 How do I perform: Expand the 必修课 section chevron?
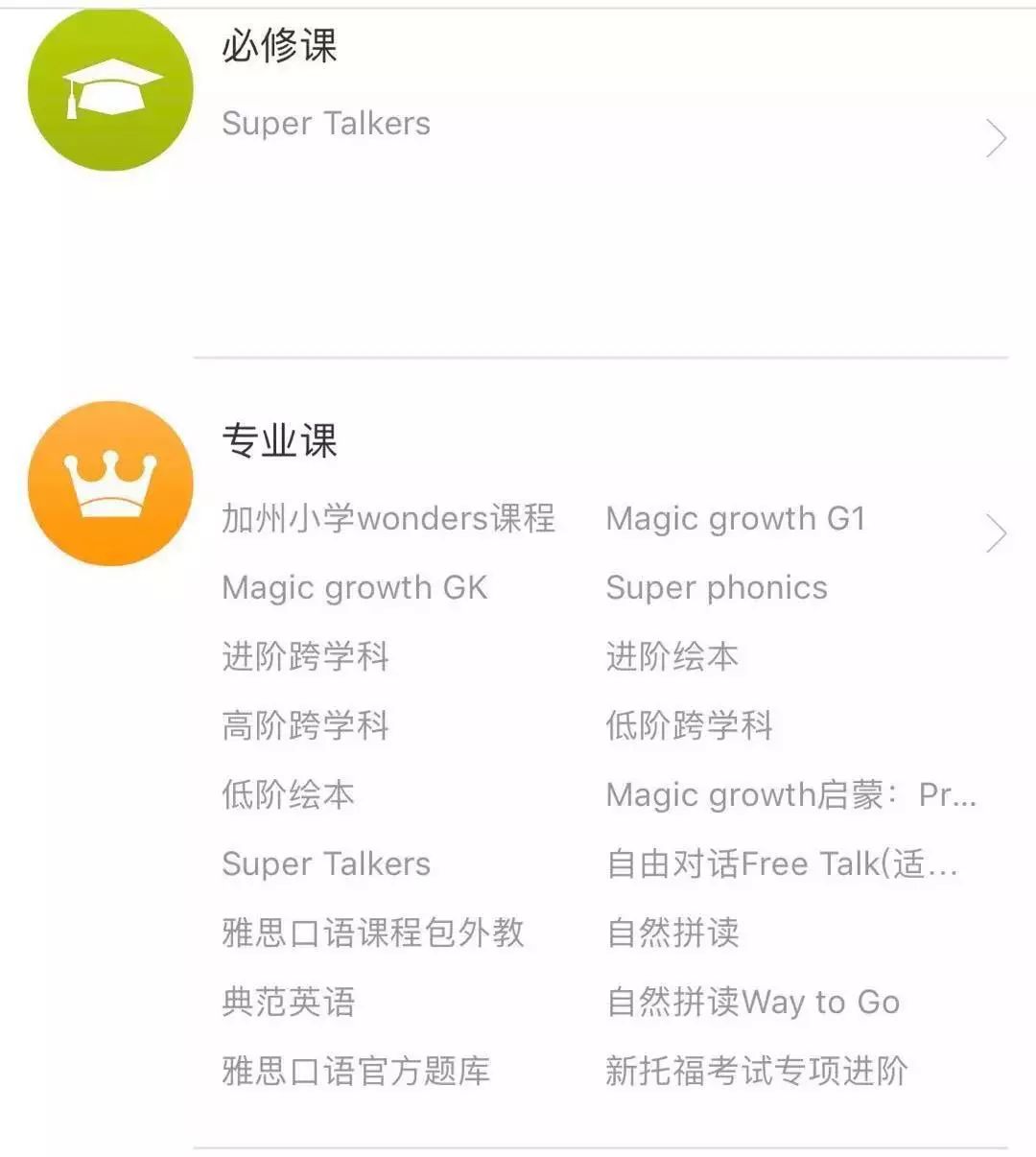tap(995, 139)
